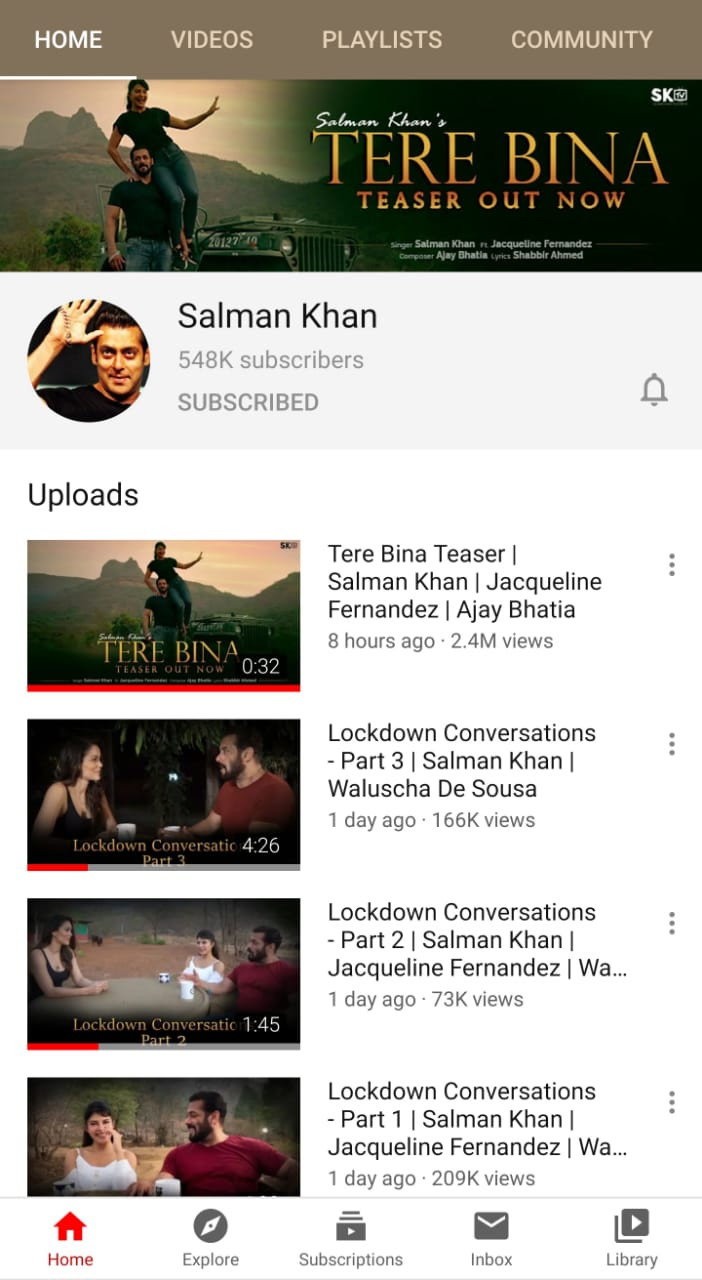
Task: Open options for Tere Bina Teaser
Action: click(x=672, y=565)
